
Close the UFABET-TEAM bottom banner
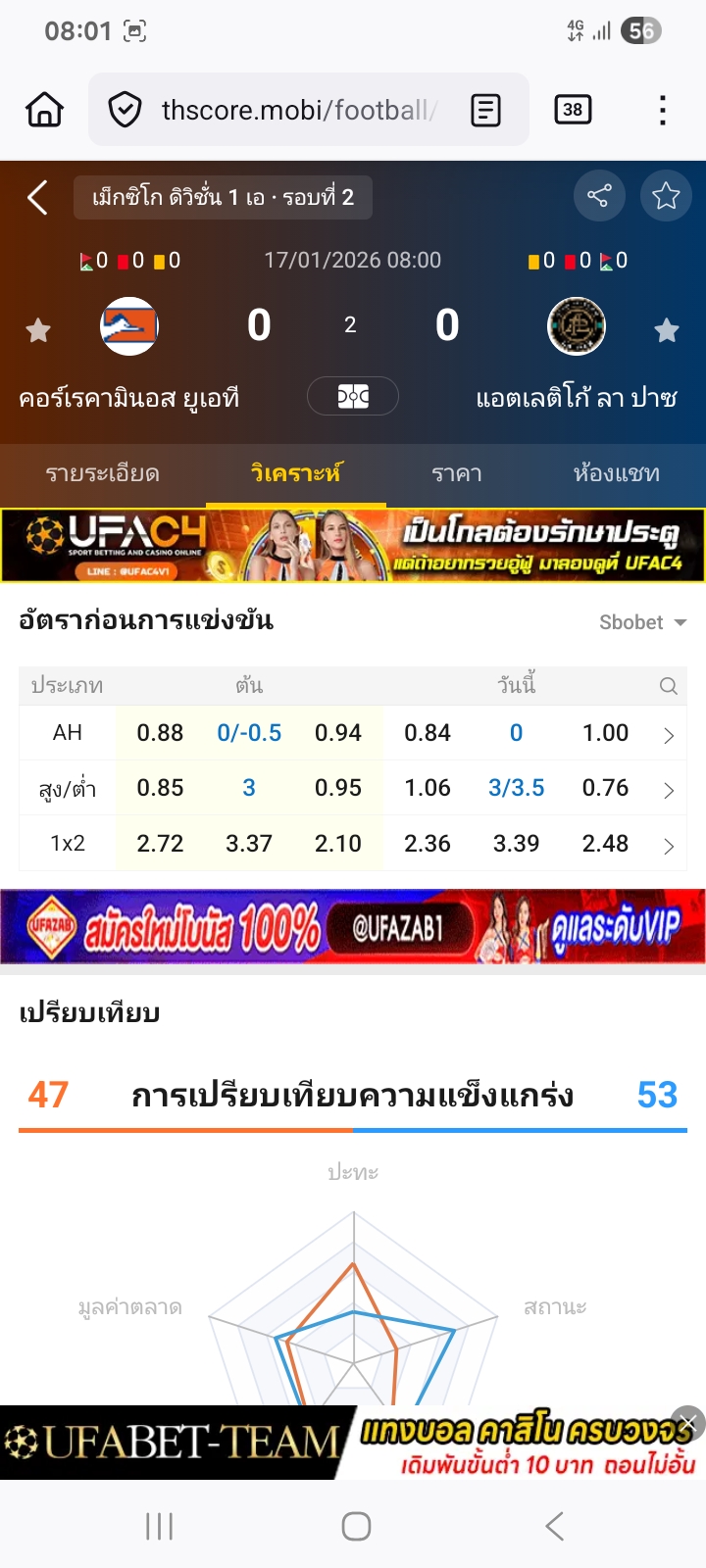click(x=688, y=1423)
